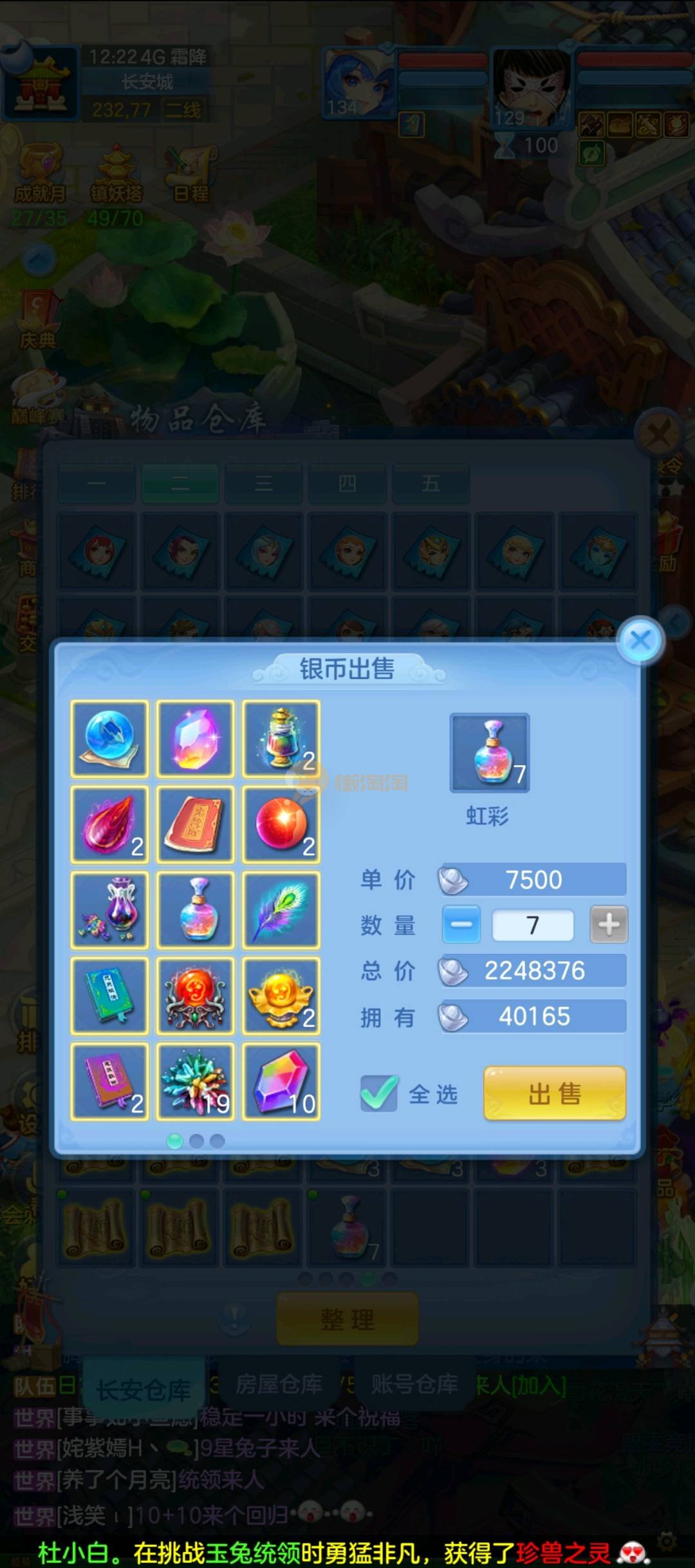Select the red book item
695x1568 pixels.
tap(195, 825)
